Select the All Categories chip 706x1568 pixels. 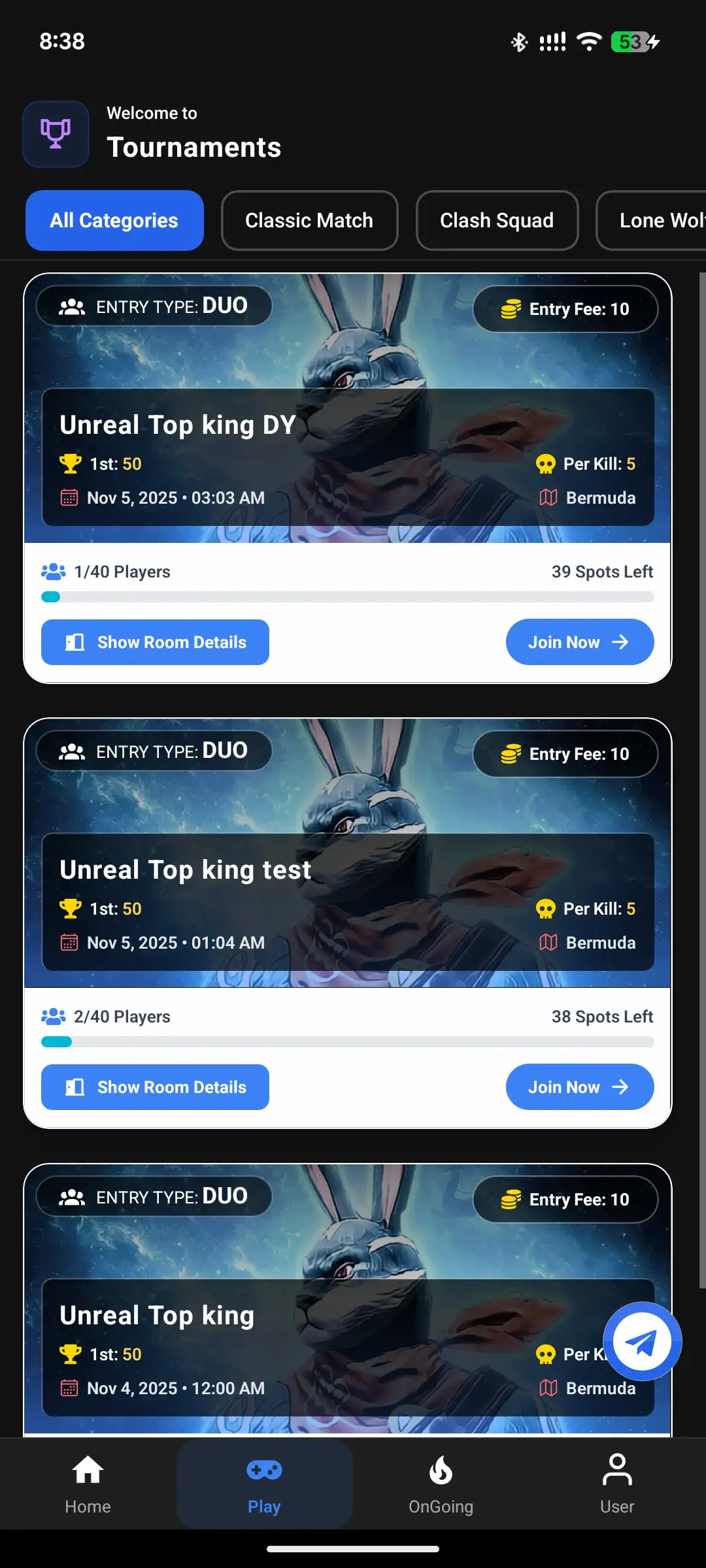tap(114, 221)
